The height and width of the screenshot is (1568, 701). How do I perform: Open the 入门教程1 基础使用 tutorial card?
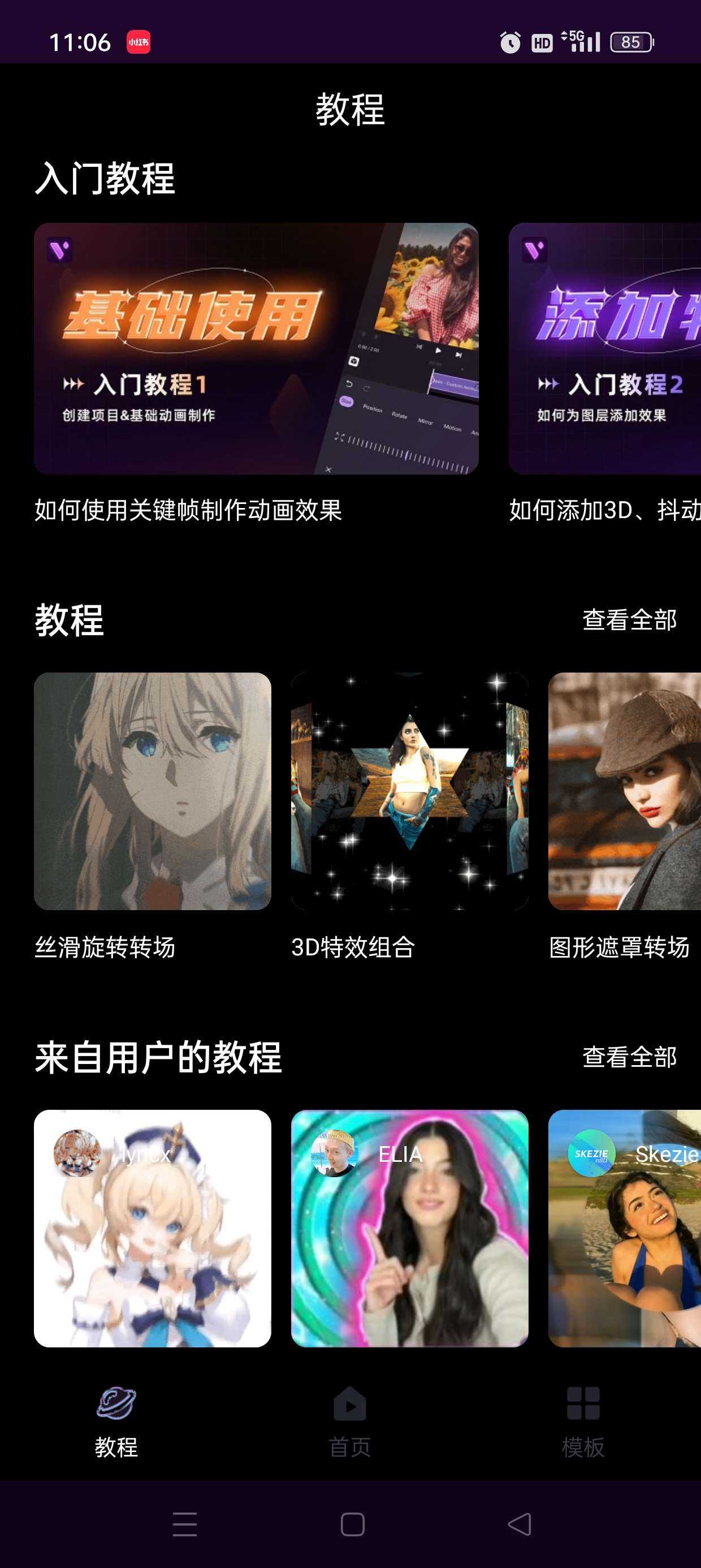pos(256,348)
